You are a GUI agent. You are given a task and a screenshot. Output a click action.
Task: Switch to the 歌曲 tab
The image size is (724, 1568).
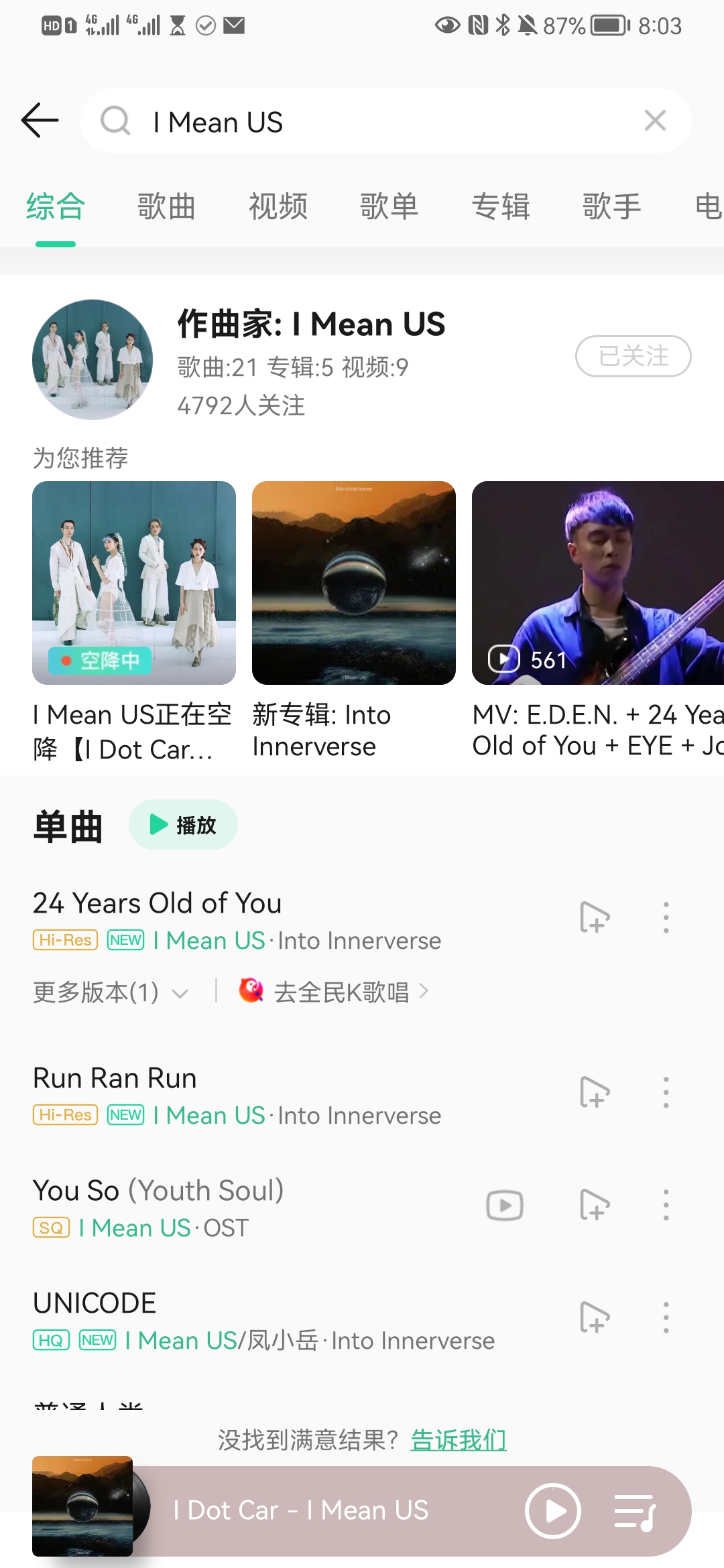tap(166, 206)
